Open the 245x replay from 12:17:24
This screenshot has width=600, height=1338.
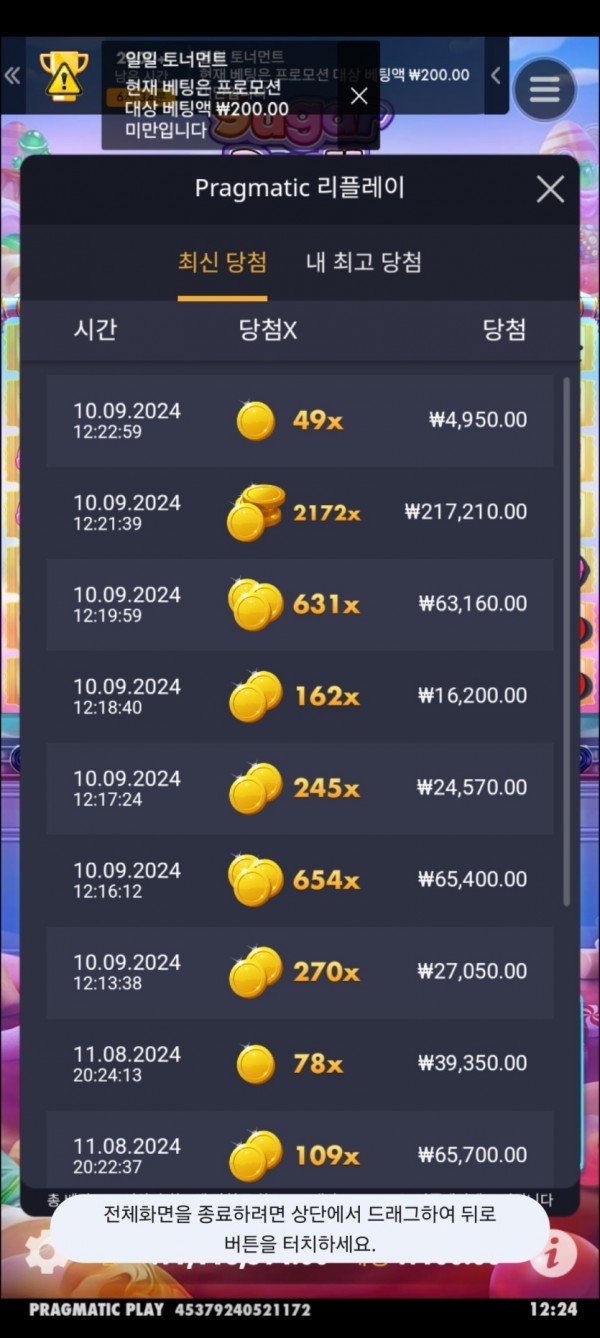point(300,788)
